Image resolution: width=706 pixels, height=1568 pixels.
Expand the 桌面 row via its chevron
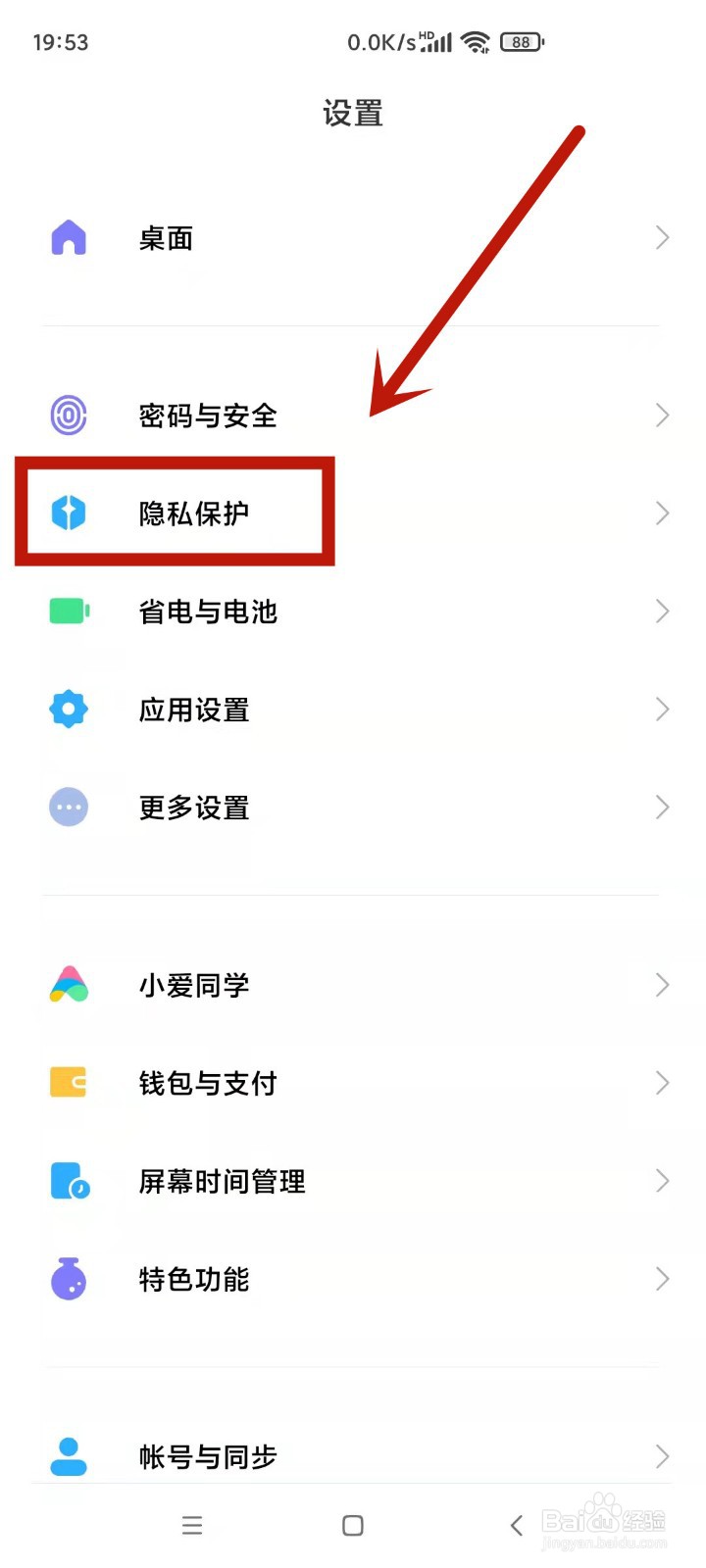click(x=662, y=237)
